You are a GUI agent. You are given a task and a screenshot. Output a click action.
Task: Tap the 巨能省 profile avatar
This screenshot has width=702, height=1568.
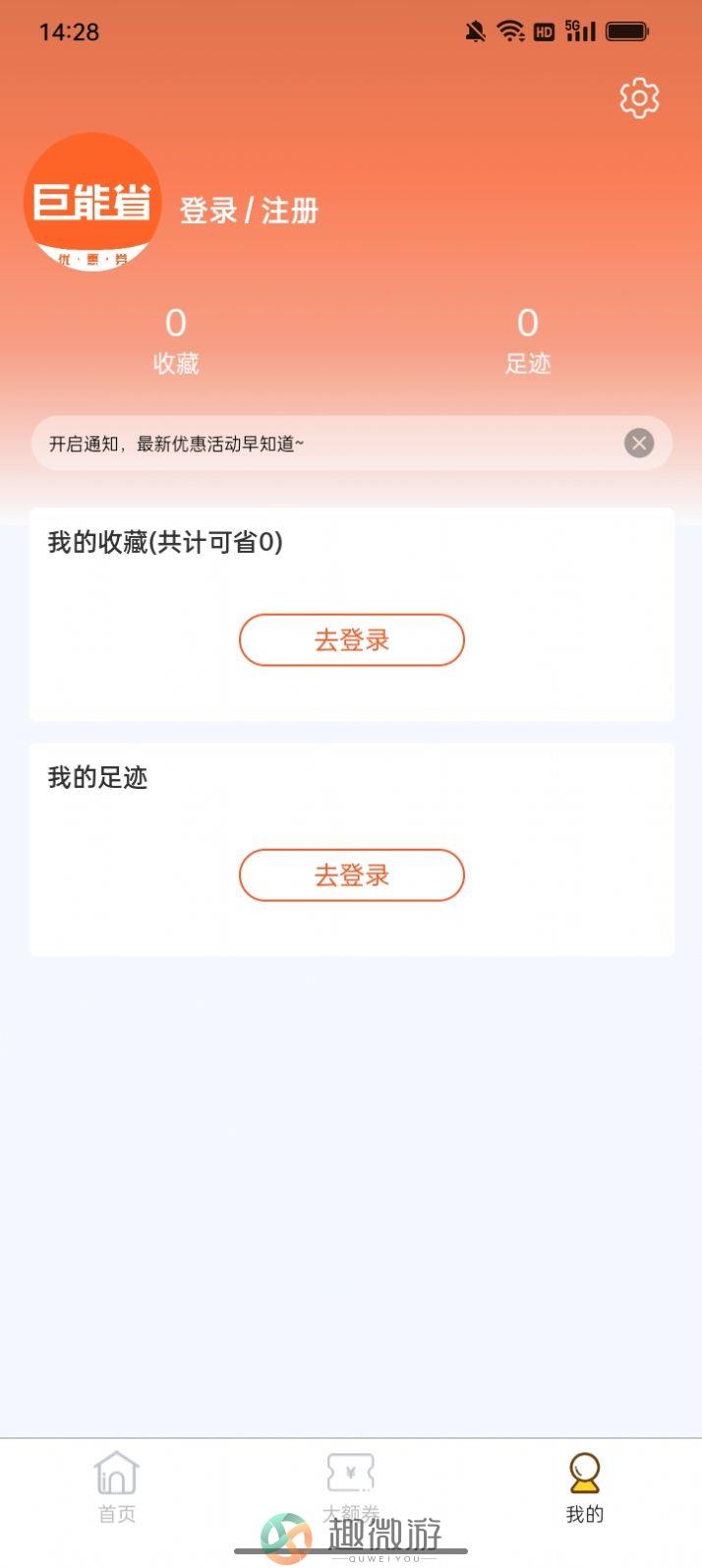pyautogui.click(x=92, y=202)
